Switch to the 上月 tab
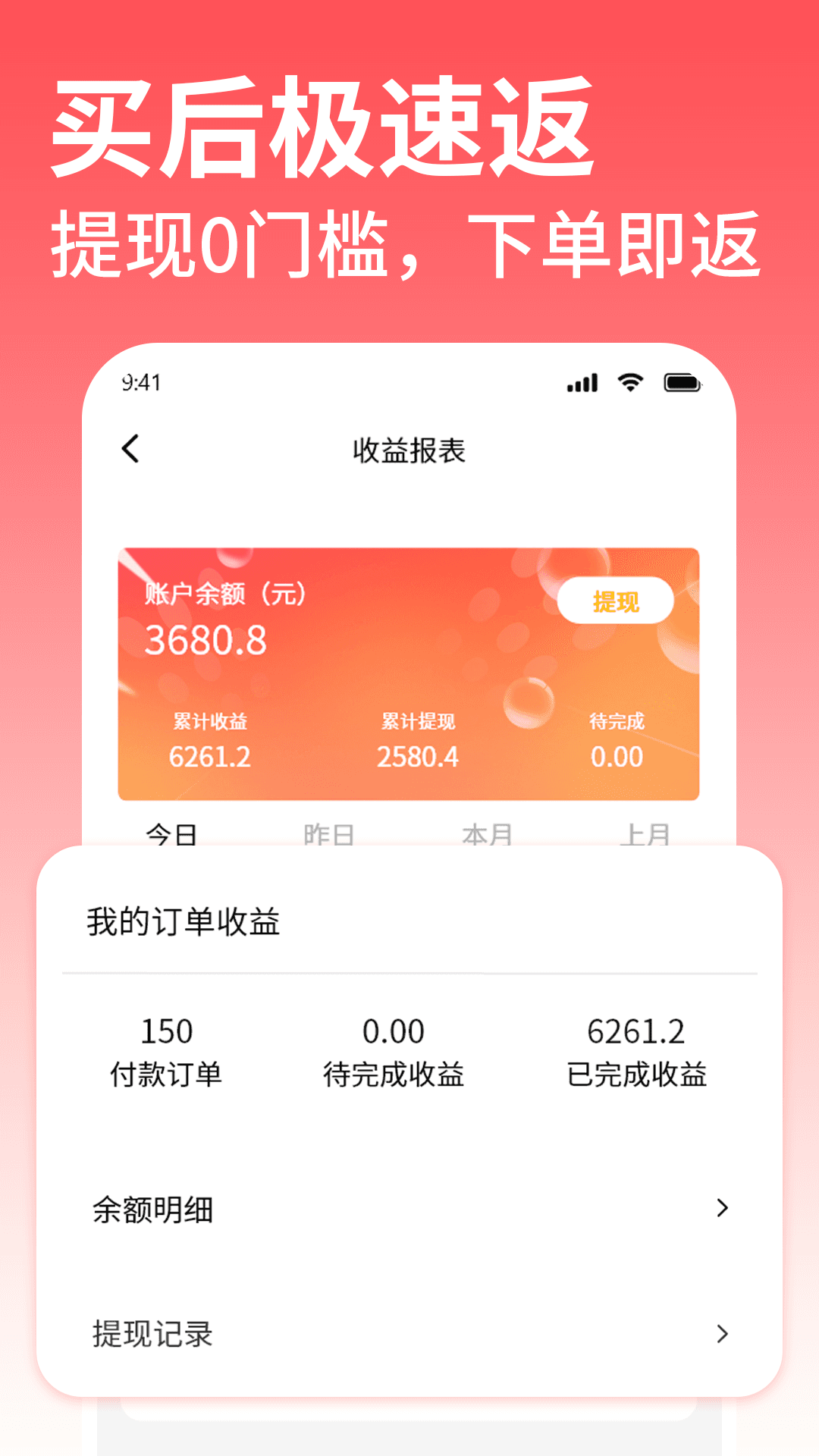Image resolution: width=819 pixels, height=1456 pixels. [x=646, y=836]
